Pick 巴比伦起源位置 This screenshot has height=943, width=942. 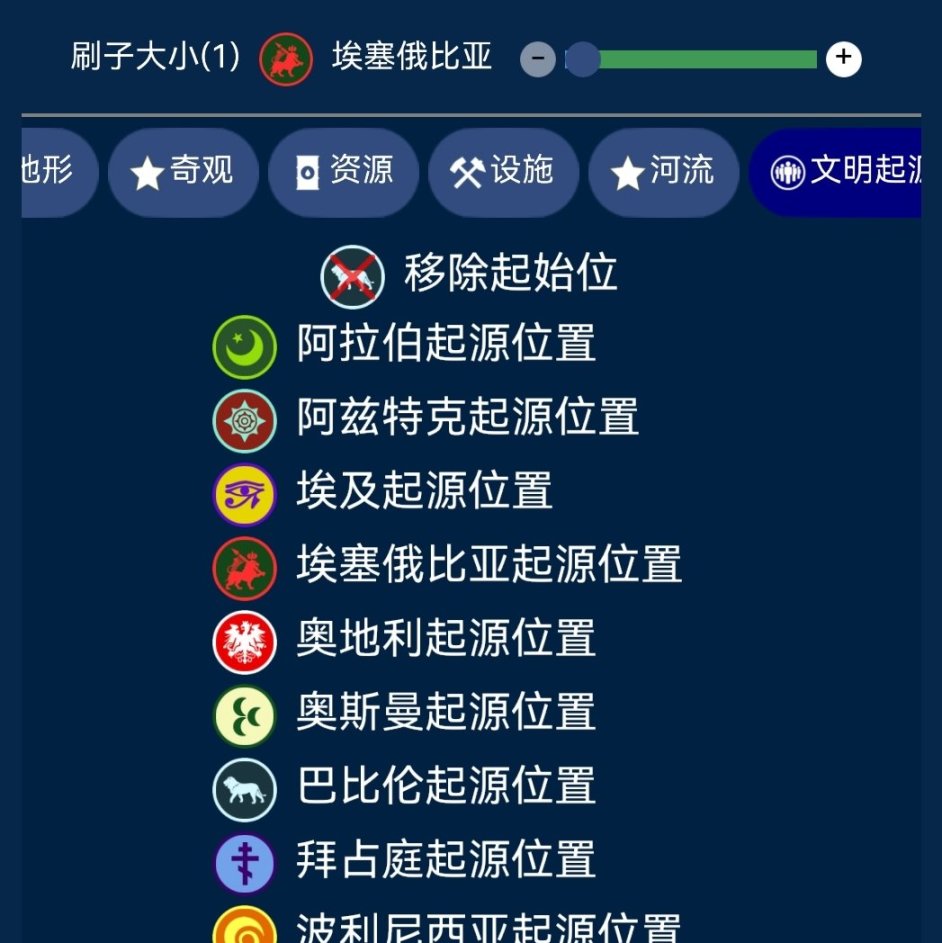point(405,788)
